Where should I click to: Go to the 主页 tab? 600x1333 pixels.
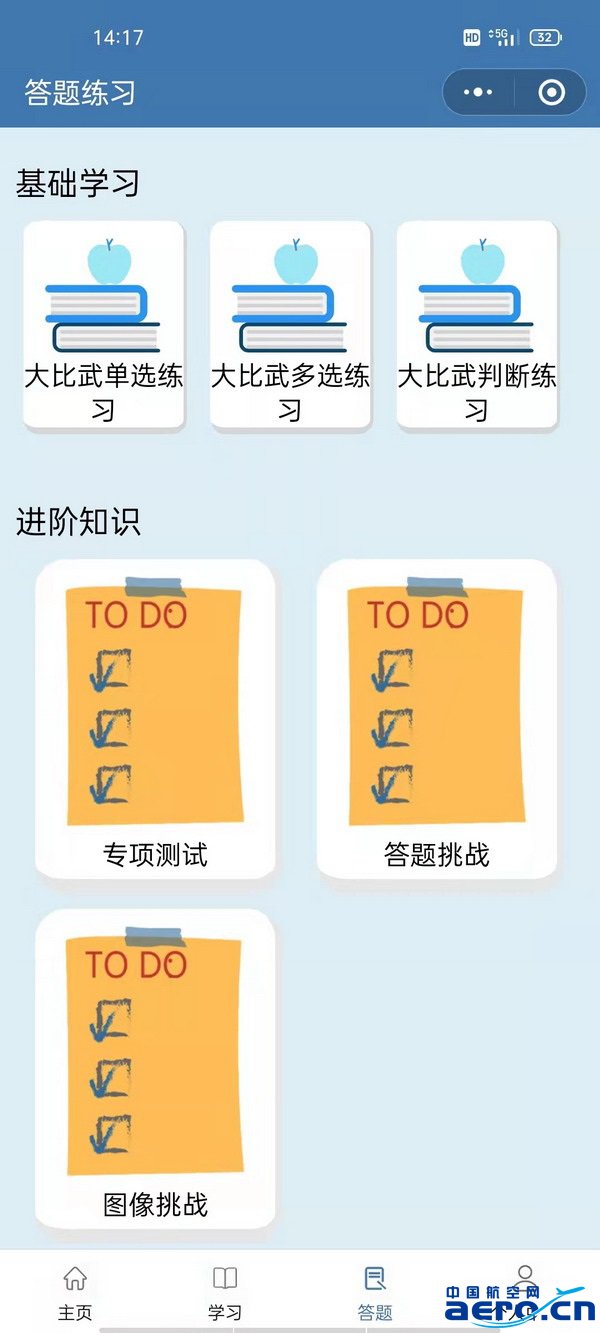coord(75,1291)
